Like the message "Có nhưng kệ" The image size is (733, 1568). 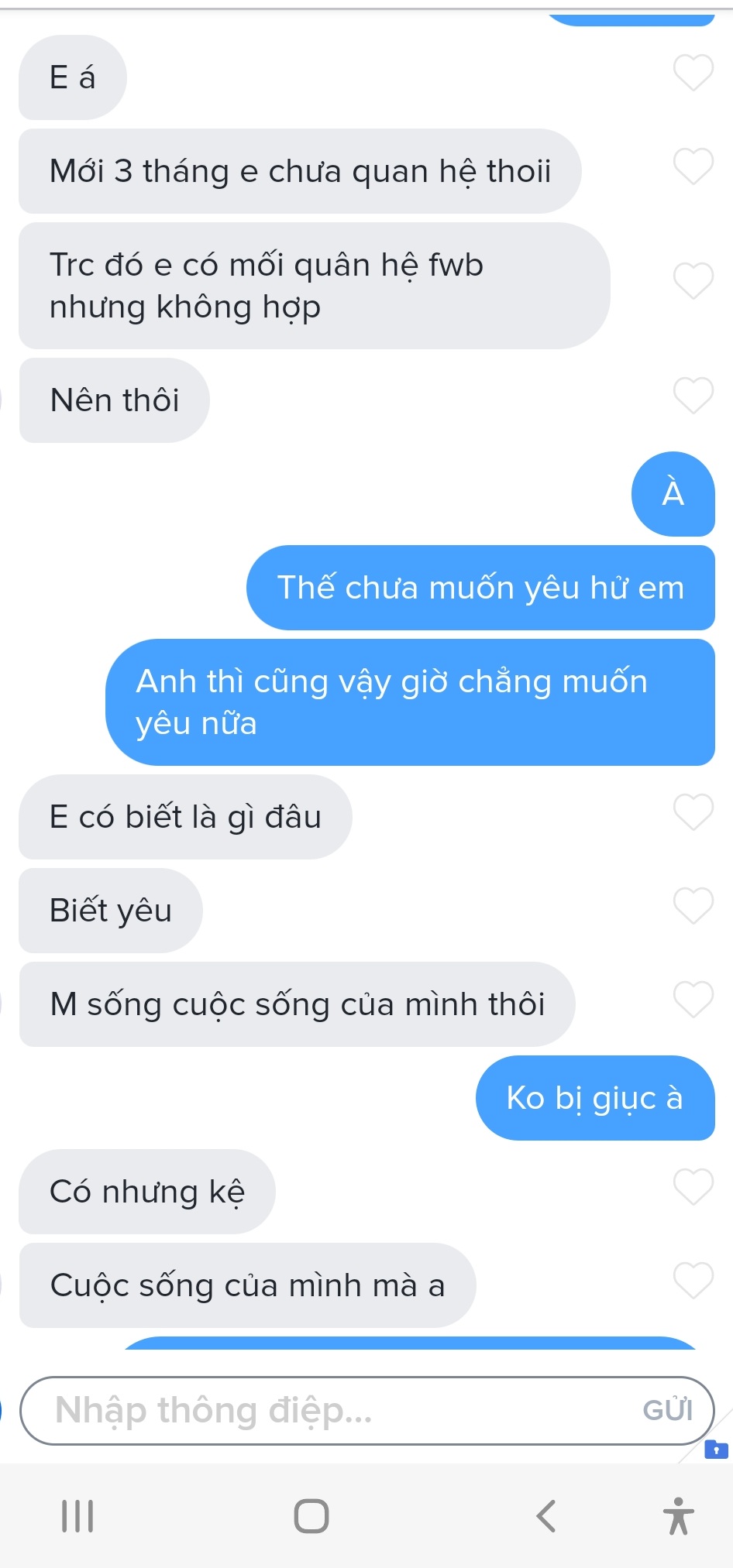693,1187
